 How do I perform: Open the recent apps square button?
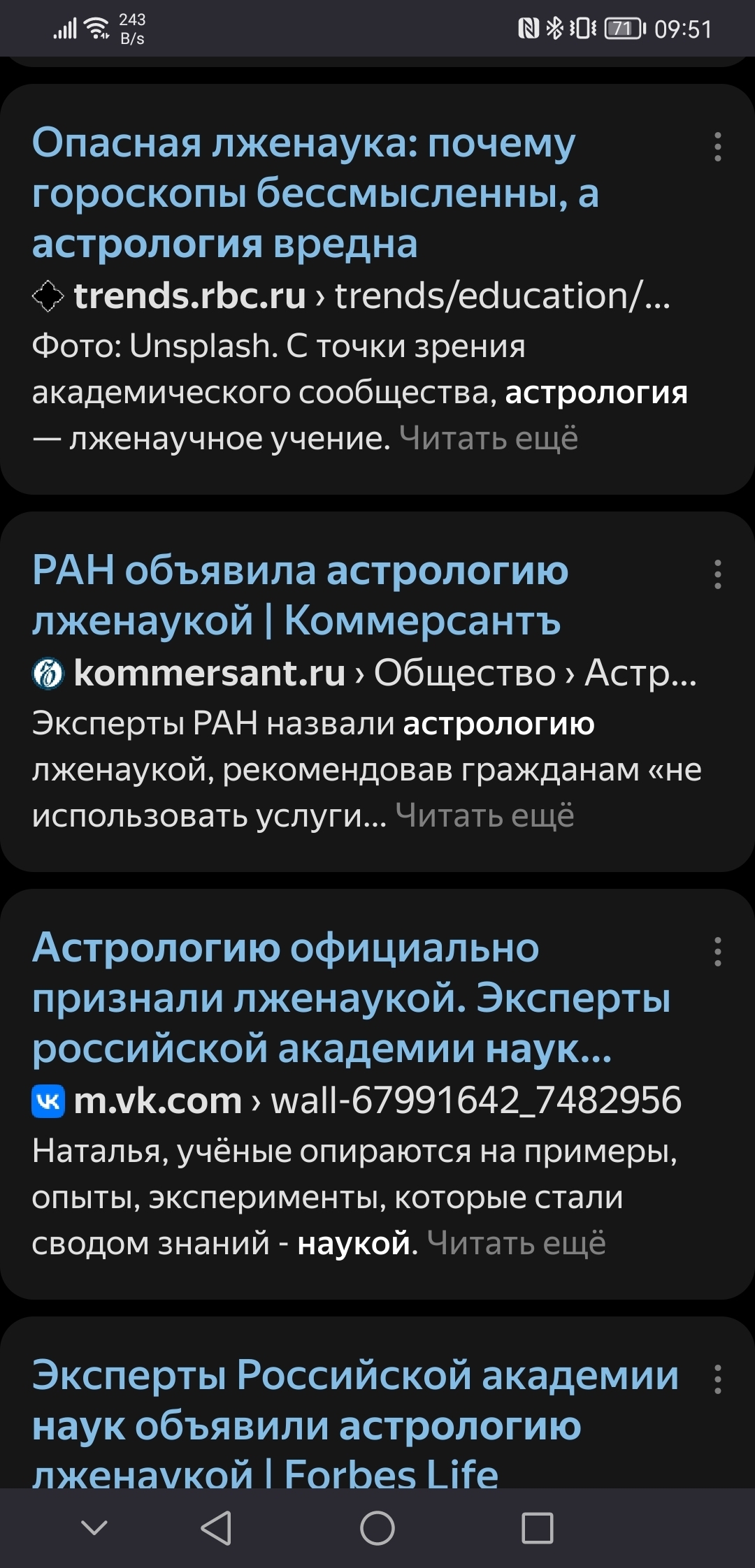tap(538, 1528)
